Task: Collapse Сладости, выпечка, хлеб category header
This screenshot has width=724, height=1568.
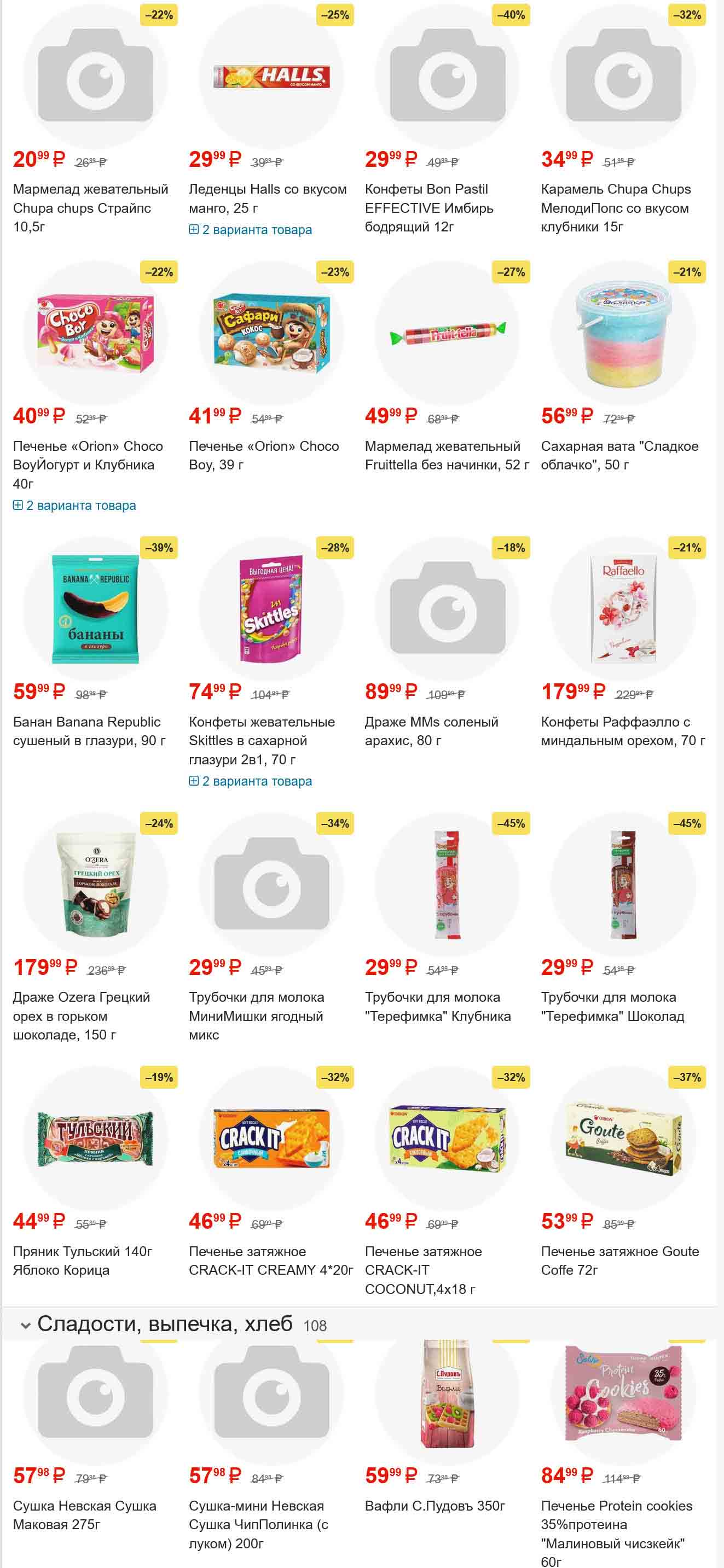Action: pos(164,1324)
